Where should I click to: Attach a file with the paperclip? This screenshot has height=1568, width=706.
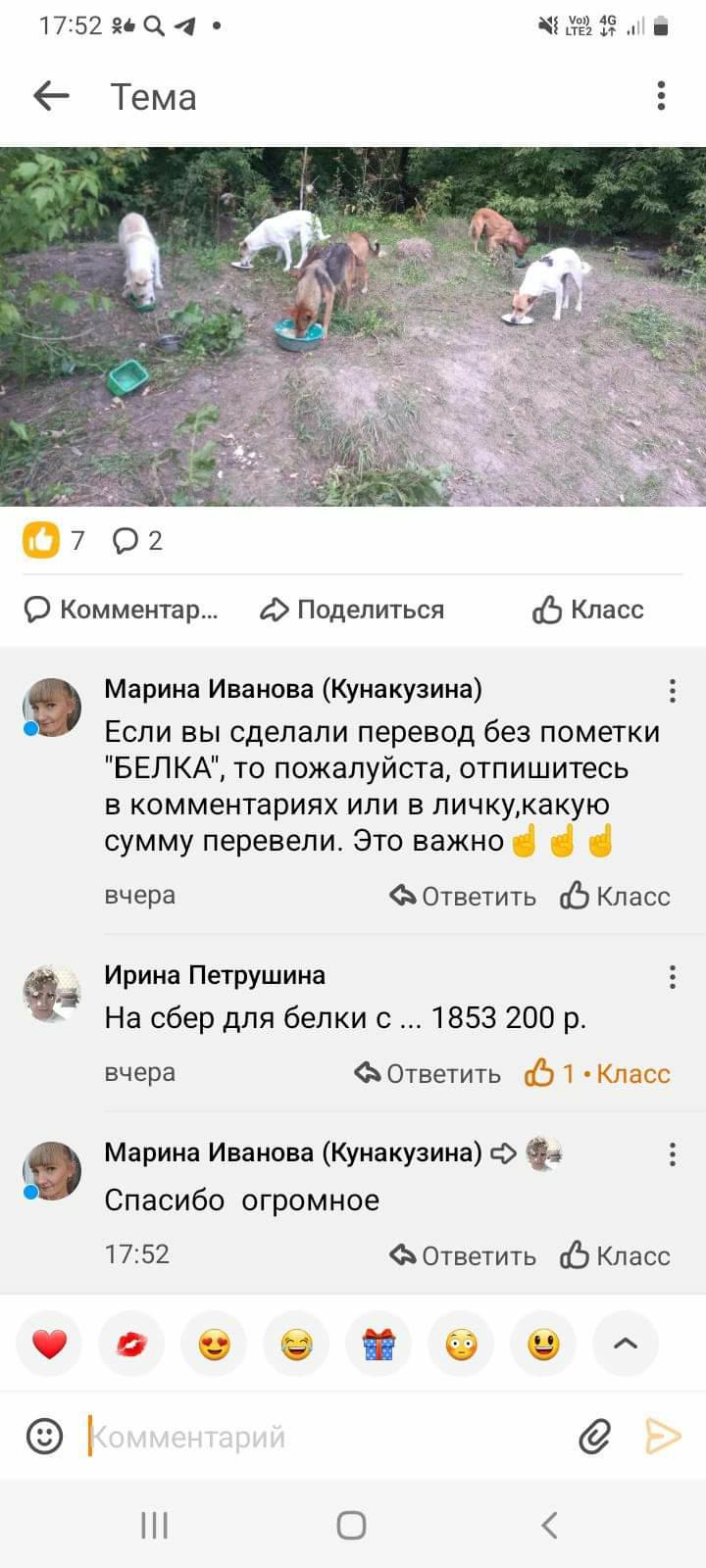(x=594, y=1437)
